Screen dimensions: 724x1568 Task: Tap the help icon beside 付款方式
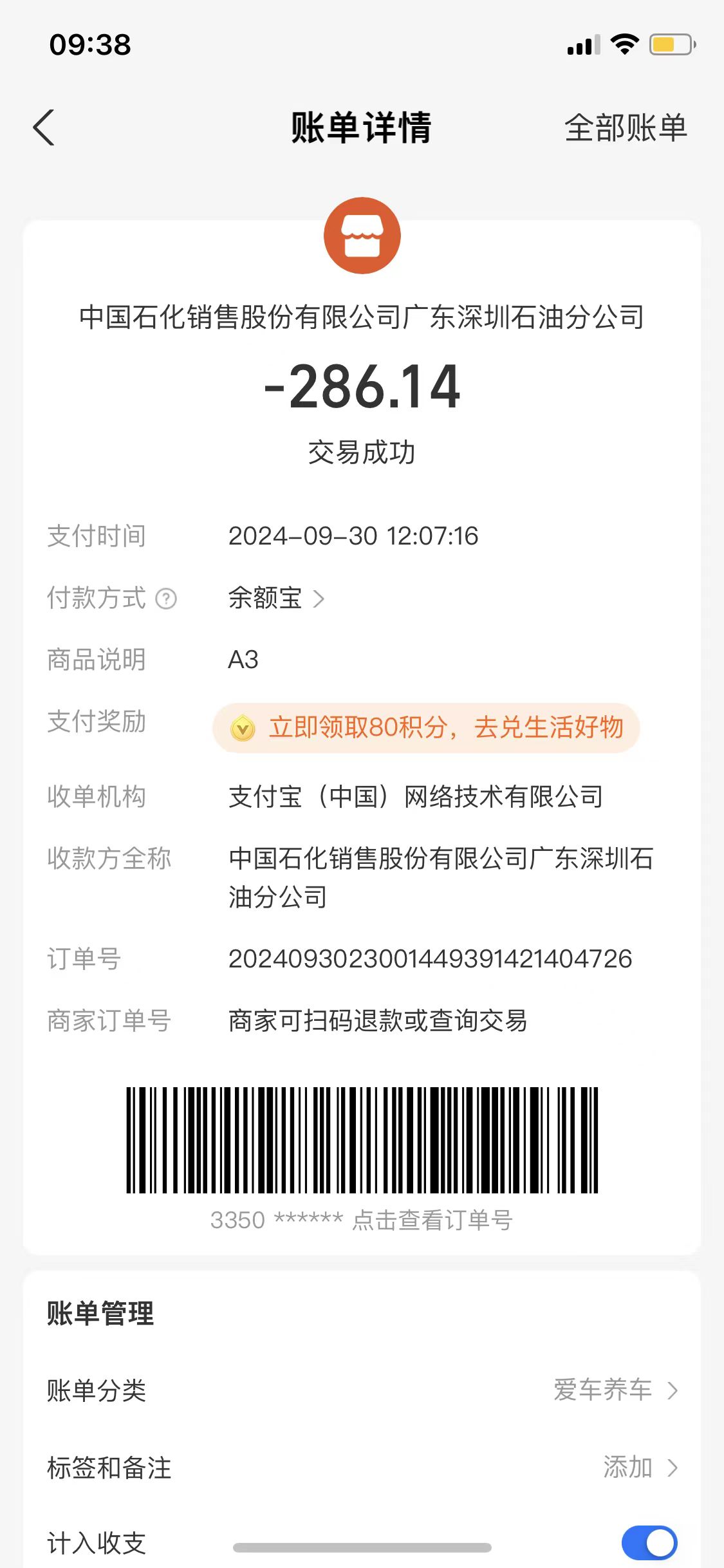point(166,599)
